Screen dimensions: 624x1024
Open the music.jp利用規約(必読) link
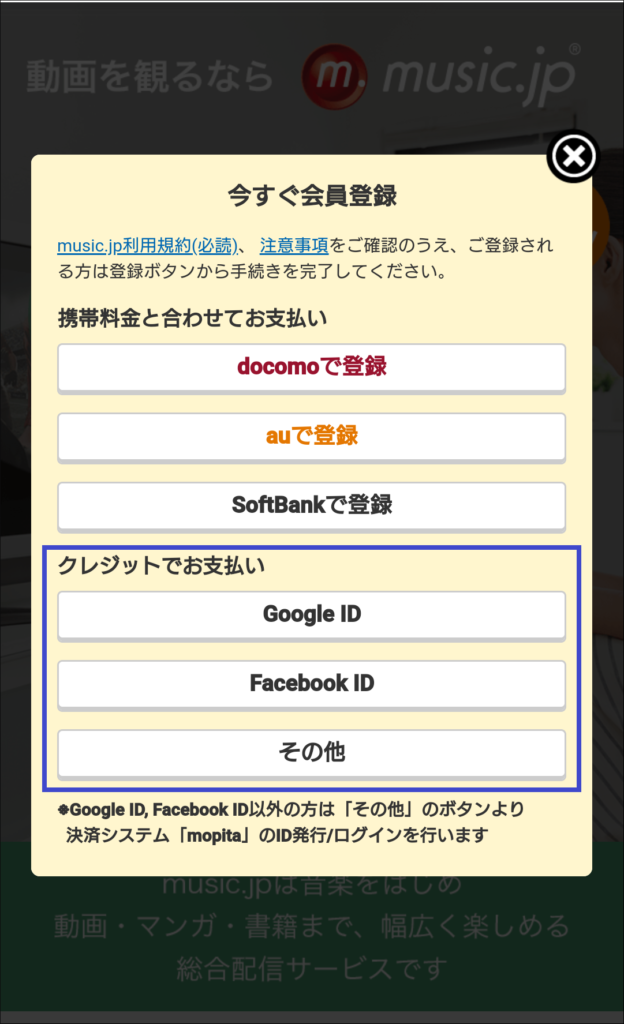tap(148, 246)
